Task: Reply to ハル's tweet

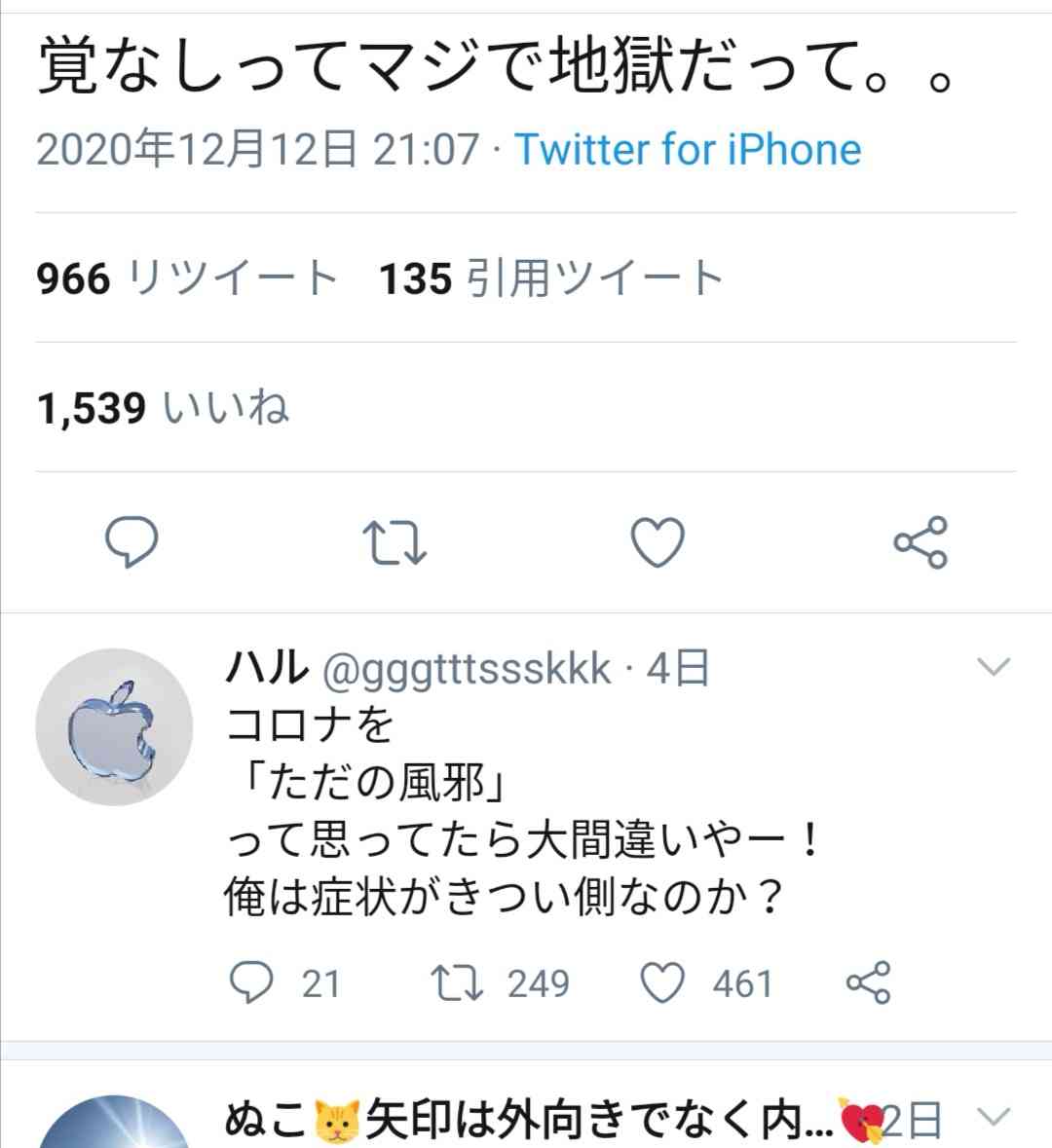Action: pyautogui.click(x=251, y=982)
